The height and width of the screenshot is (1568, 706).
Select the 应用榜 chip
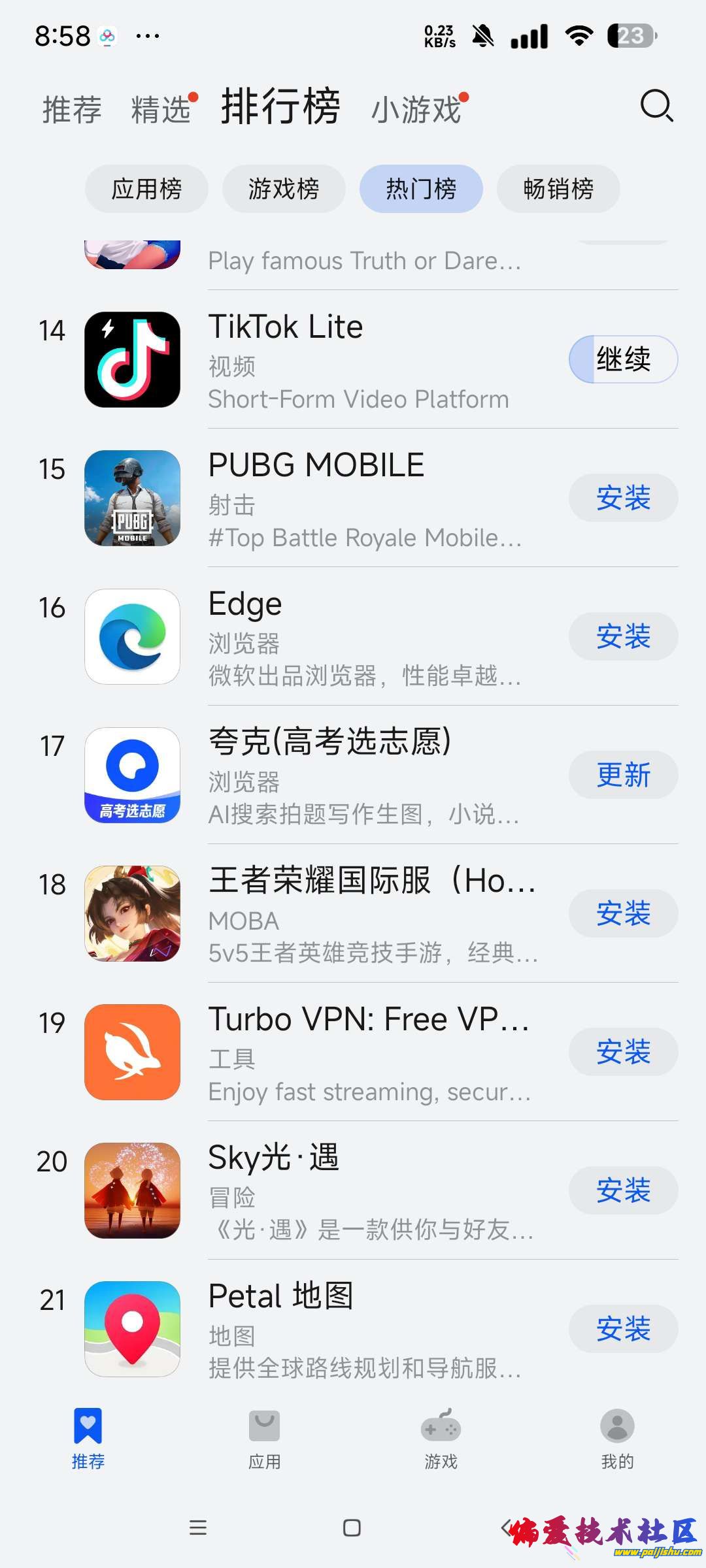tap(146, 189)
